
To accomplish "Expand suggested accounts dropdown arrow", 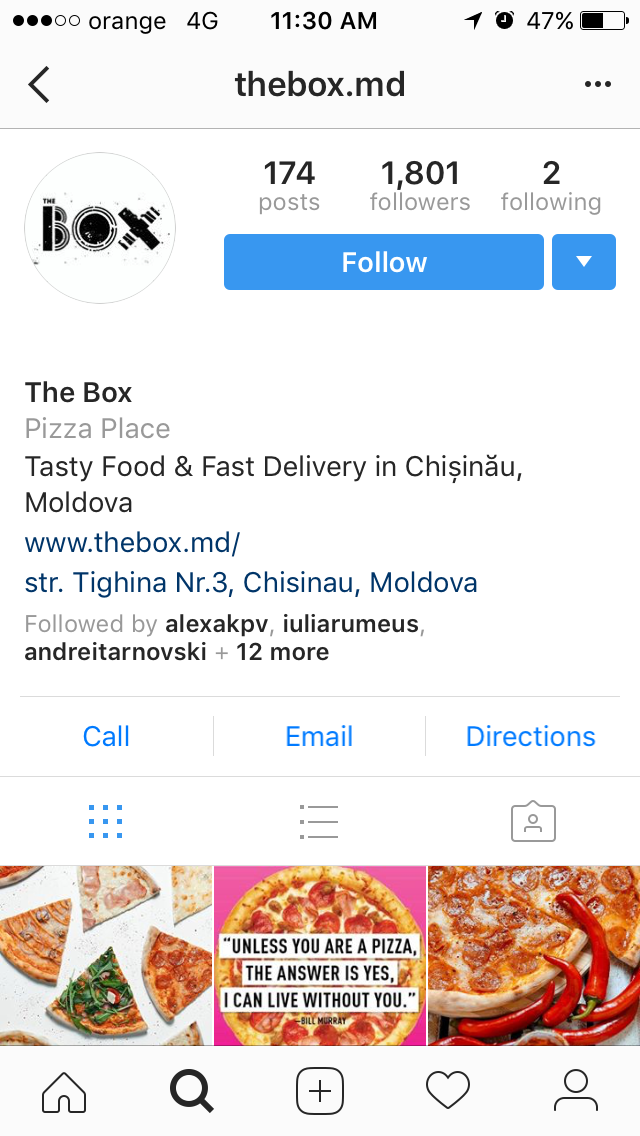I will pyautogui.click(x=584, y=262).
